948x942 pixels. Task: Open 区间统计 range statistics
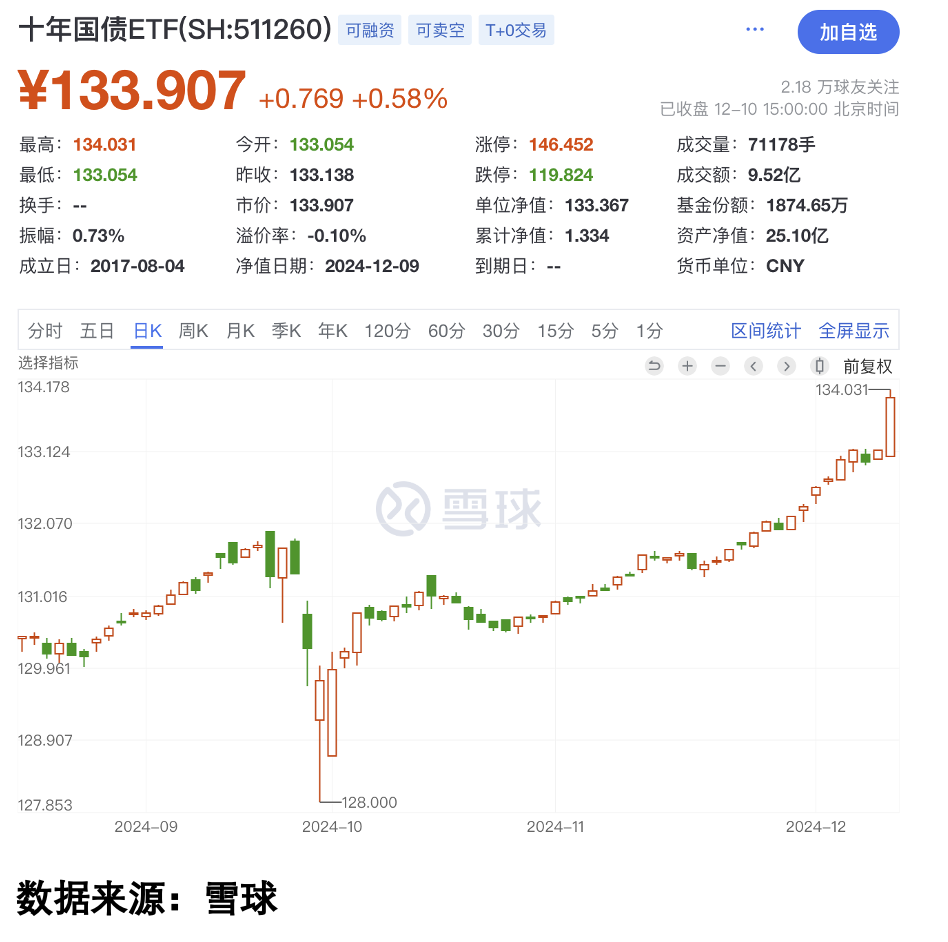coord(766,331)
